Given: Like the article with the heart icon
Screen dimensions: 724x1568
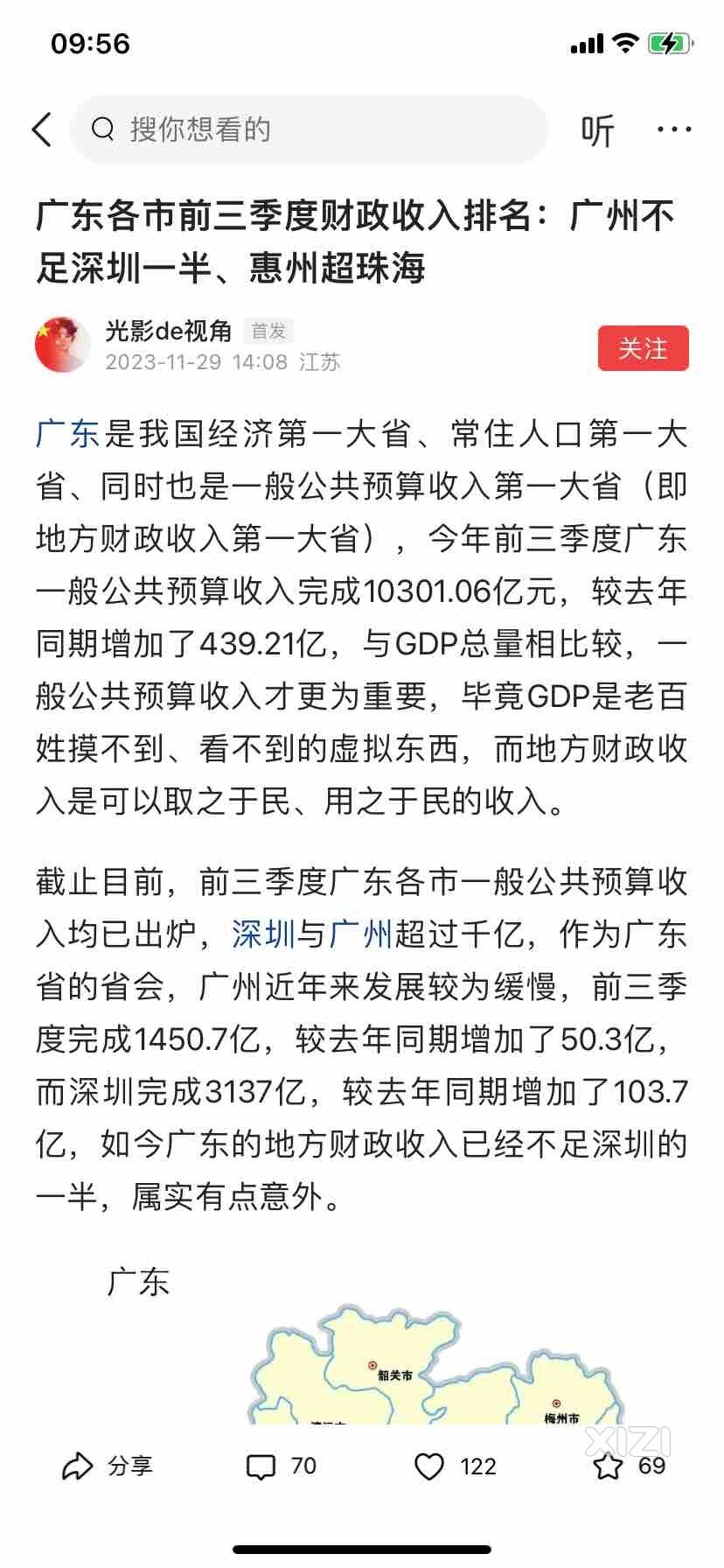Looking at the screenshot, I should coord(454,1466).
